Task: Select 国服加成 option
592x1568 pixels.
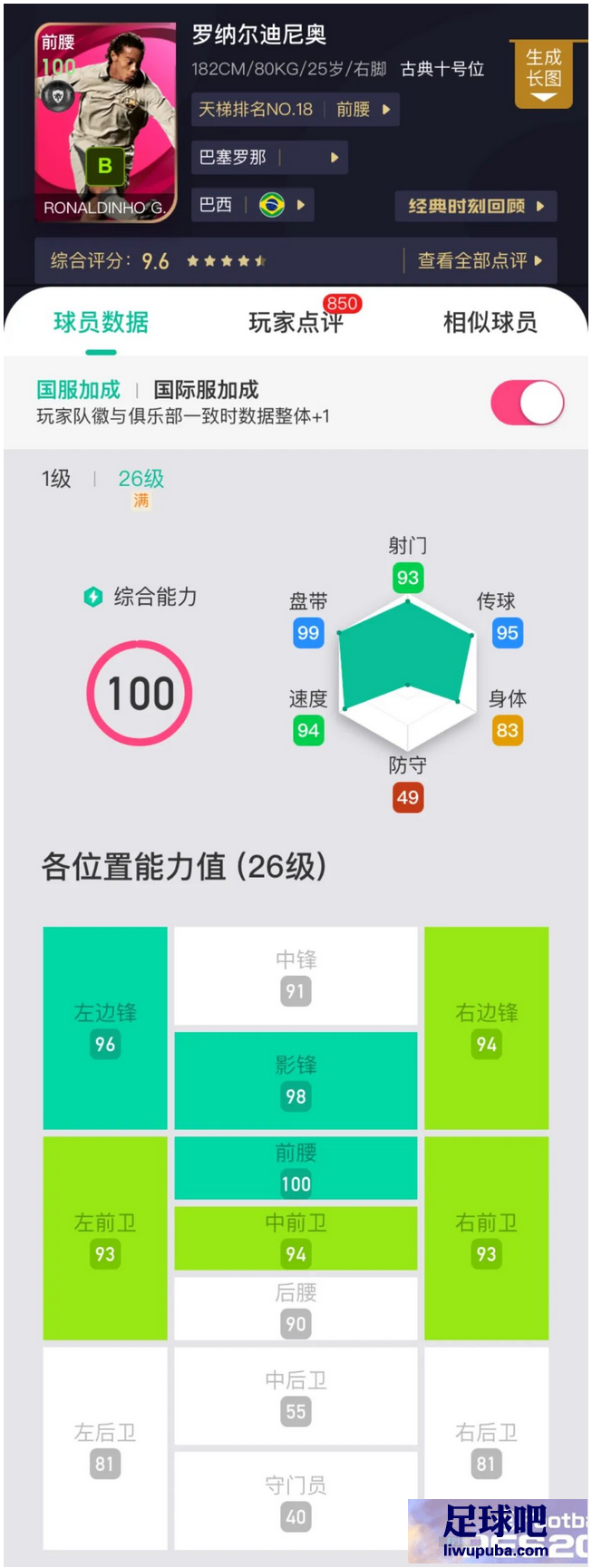Action: point(78,390)
